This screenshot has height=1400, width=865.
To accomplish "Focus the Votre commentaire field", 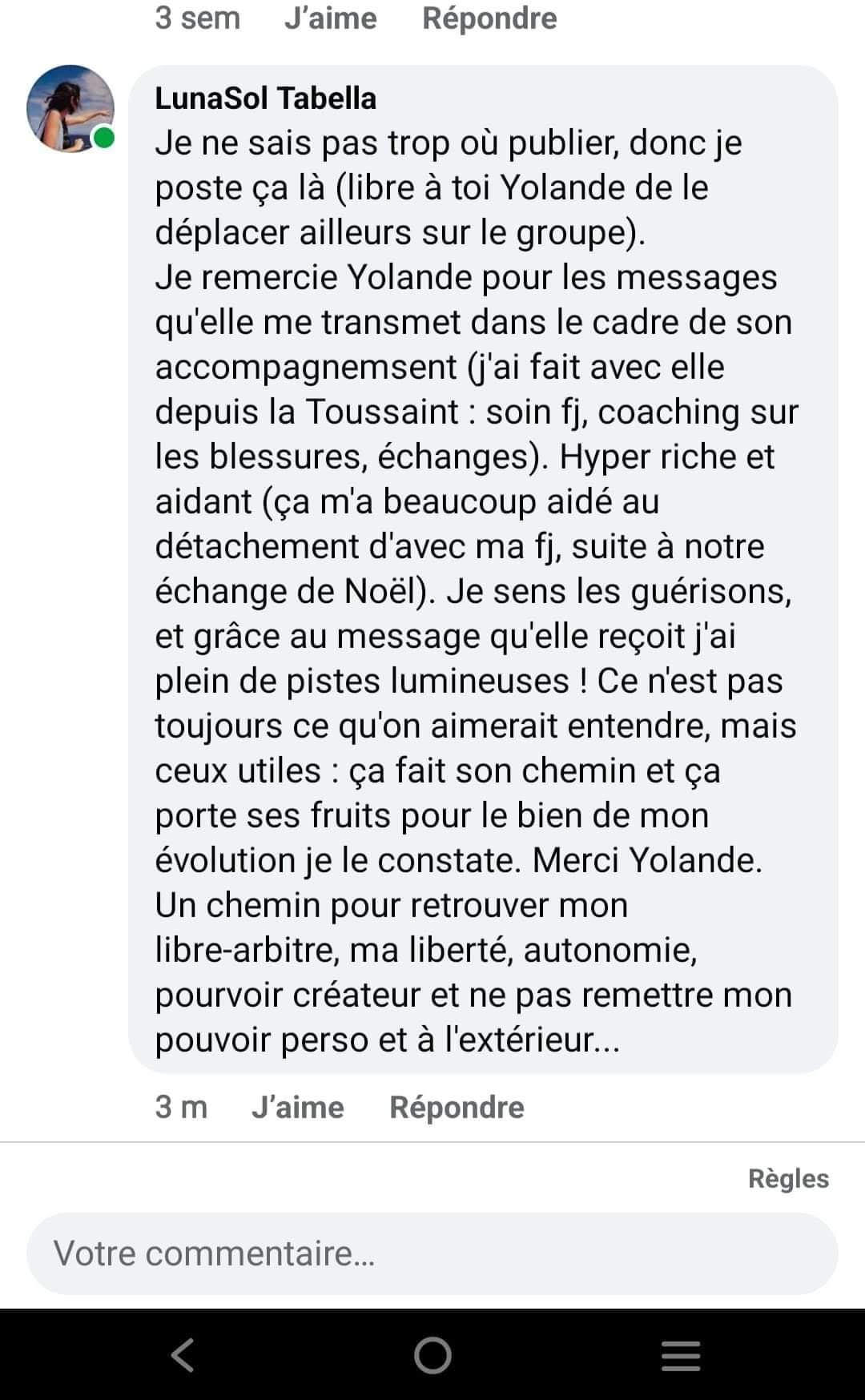I will tap(432, 1253).
